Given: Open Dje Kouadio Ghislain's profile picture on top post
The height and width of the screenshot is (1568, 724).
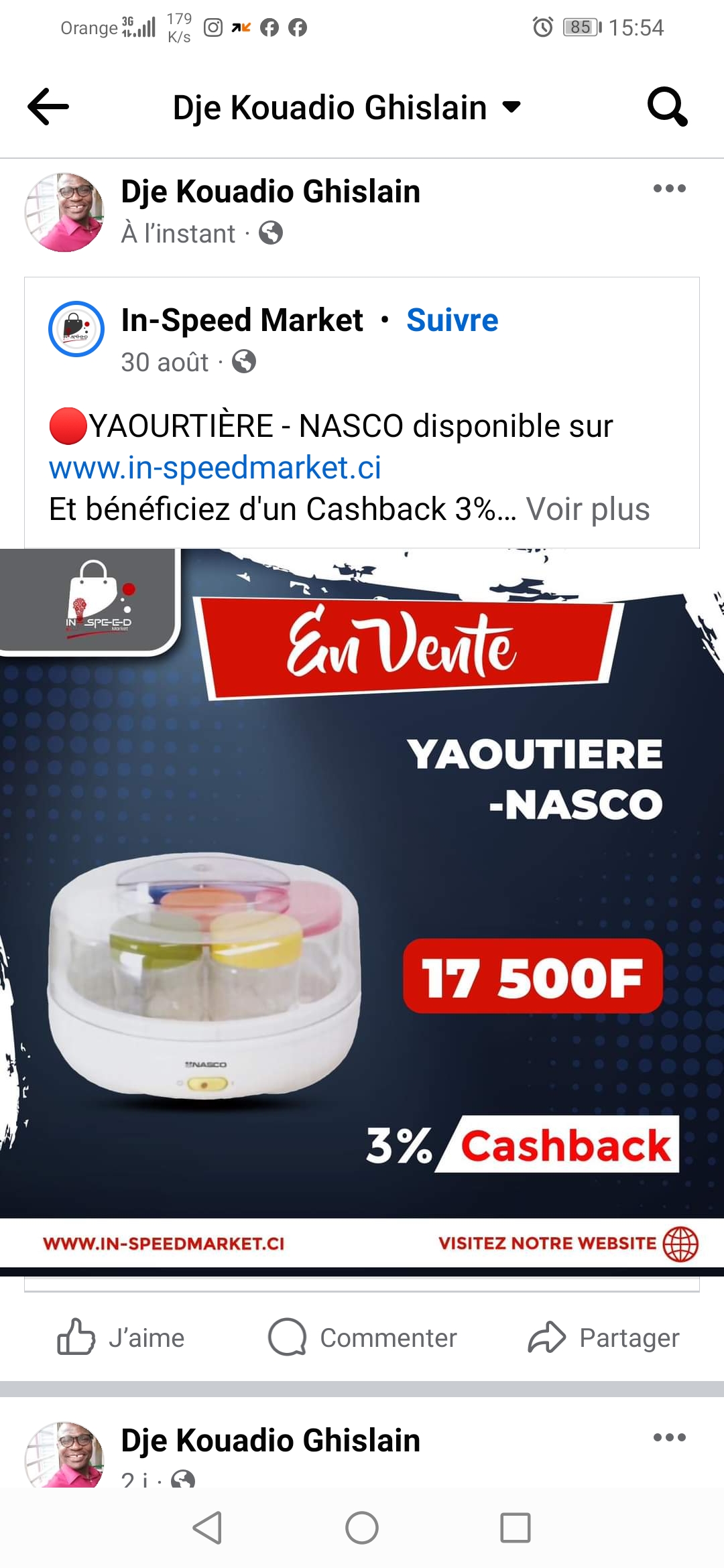Looking at the screenshot, I should [64, 212].
